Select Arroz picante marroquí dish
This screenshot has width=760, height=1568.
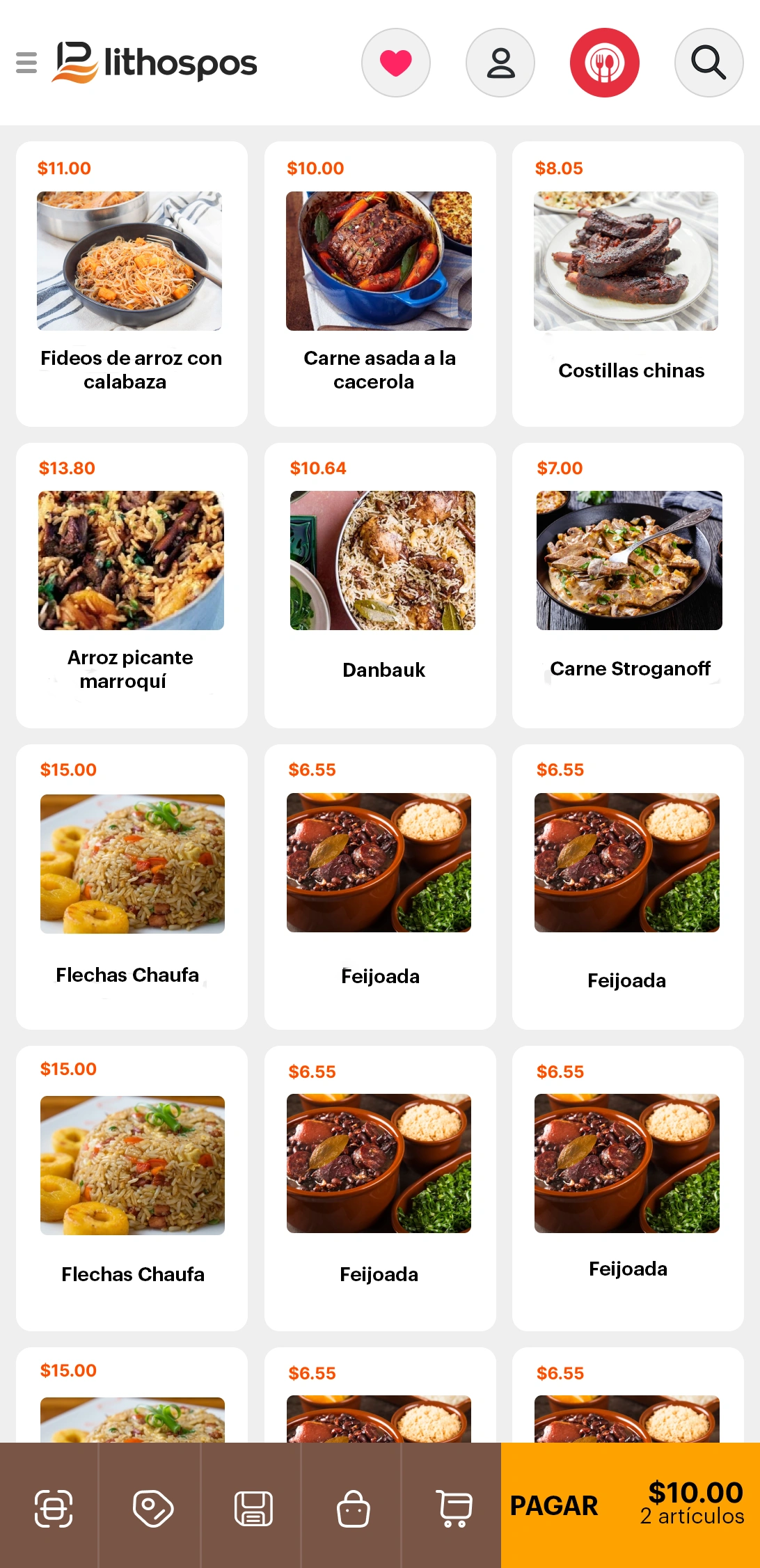tap(132, 585)
